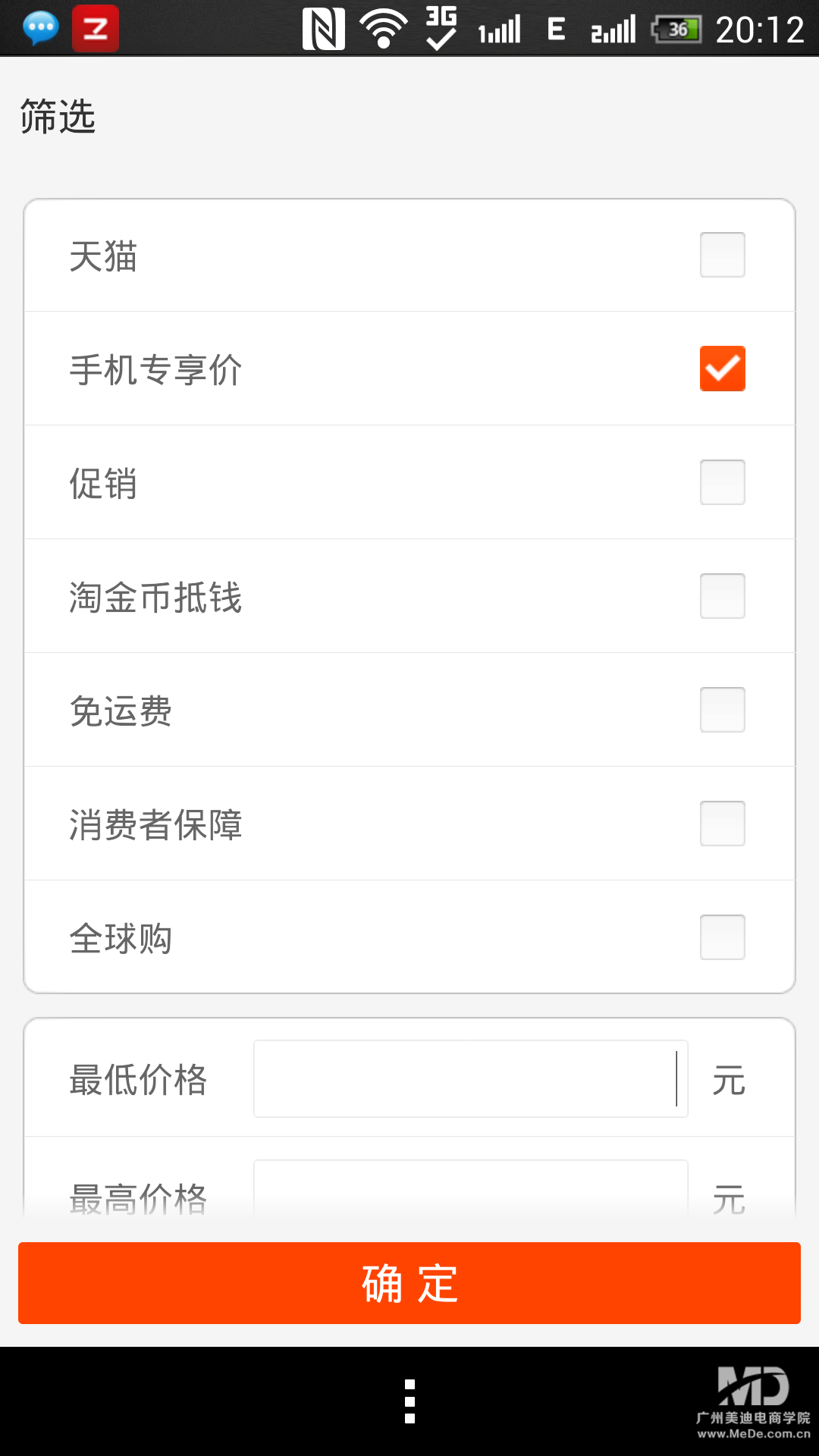Enable the 促销 filter
The height and width of the screenshot is (1456, 819).
(x=721, y=482)
